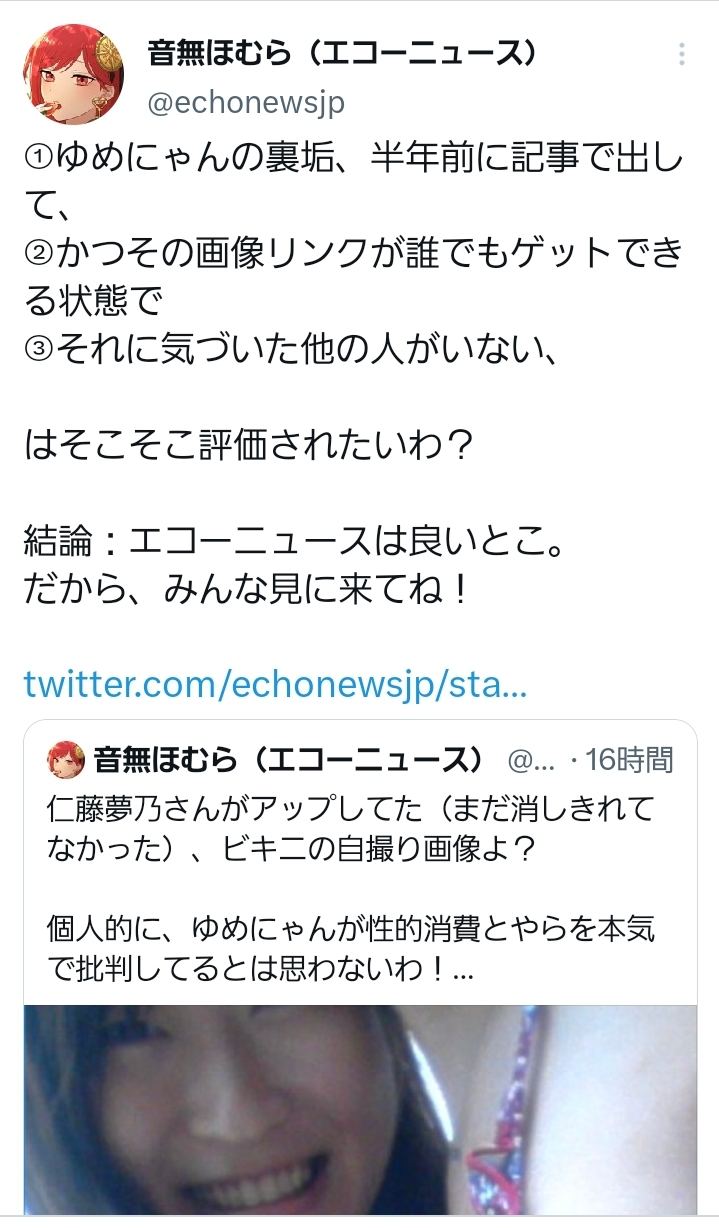The height and width of the screenshot is (1228, 719).
Task: Open the tweet's three-dot overflow menu
Action: (682, 54)
